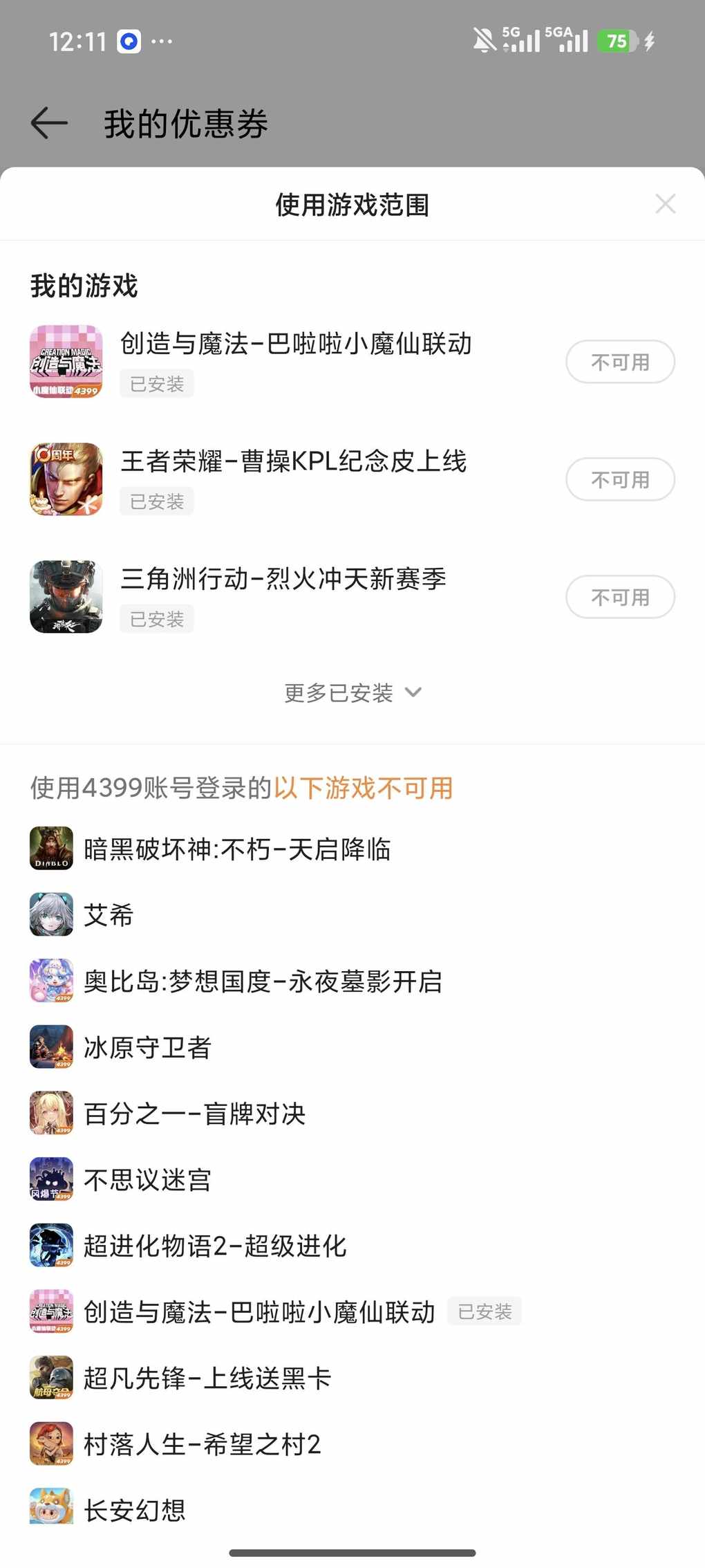The width and height of the screenshot is (705, 1568).
Task: Open 超凡先锋-上线送黑卡 game entry
Action: pyautogui.click(x=207, y=1378)
